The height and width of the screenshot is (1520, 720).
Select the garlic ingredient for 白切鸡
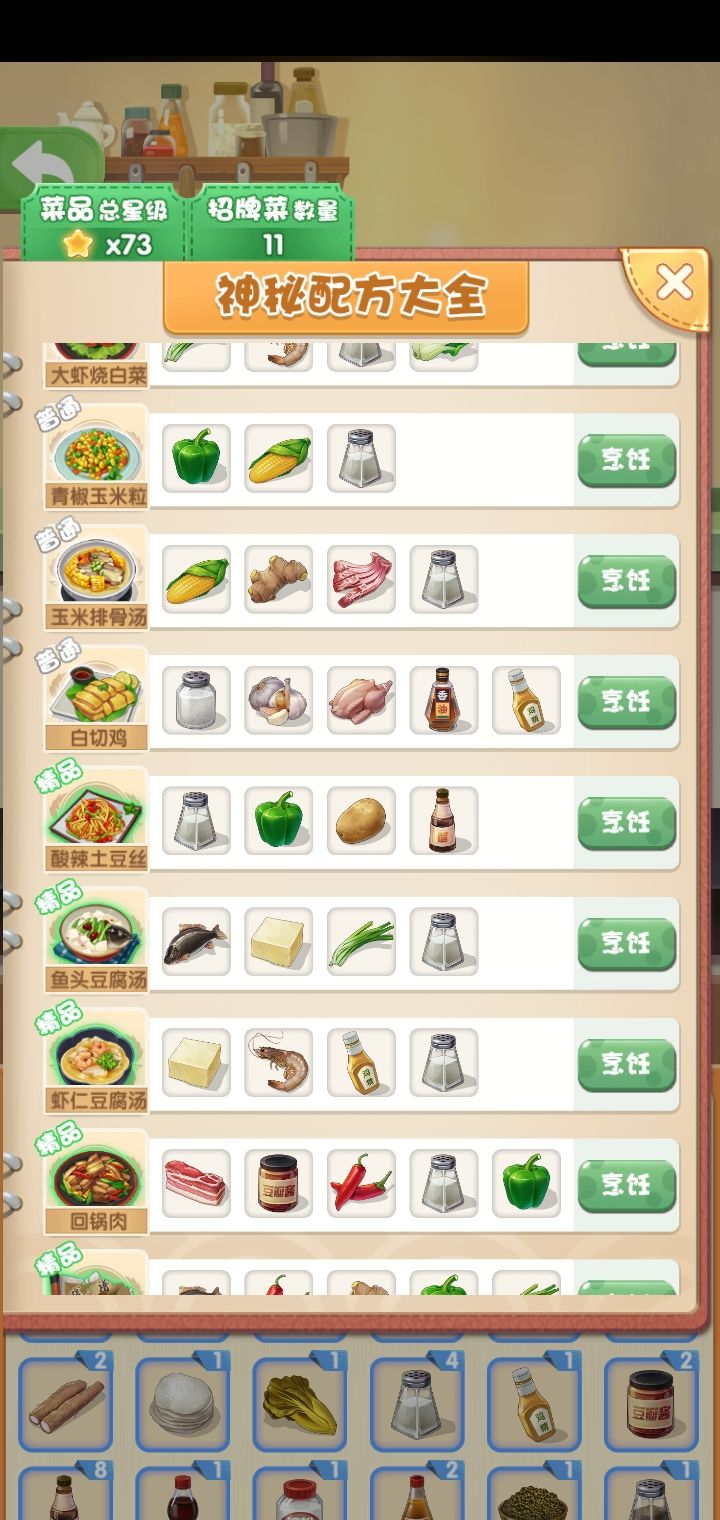(x=278, y=700)
